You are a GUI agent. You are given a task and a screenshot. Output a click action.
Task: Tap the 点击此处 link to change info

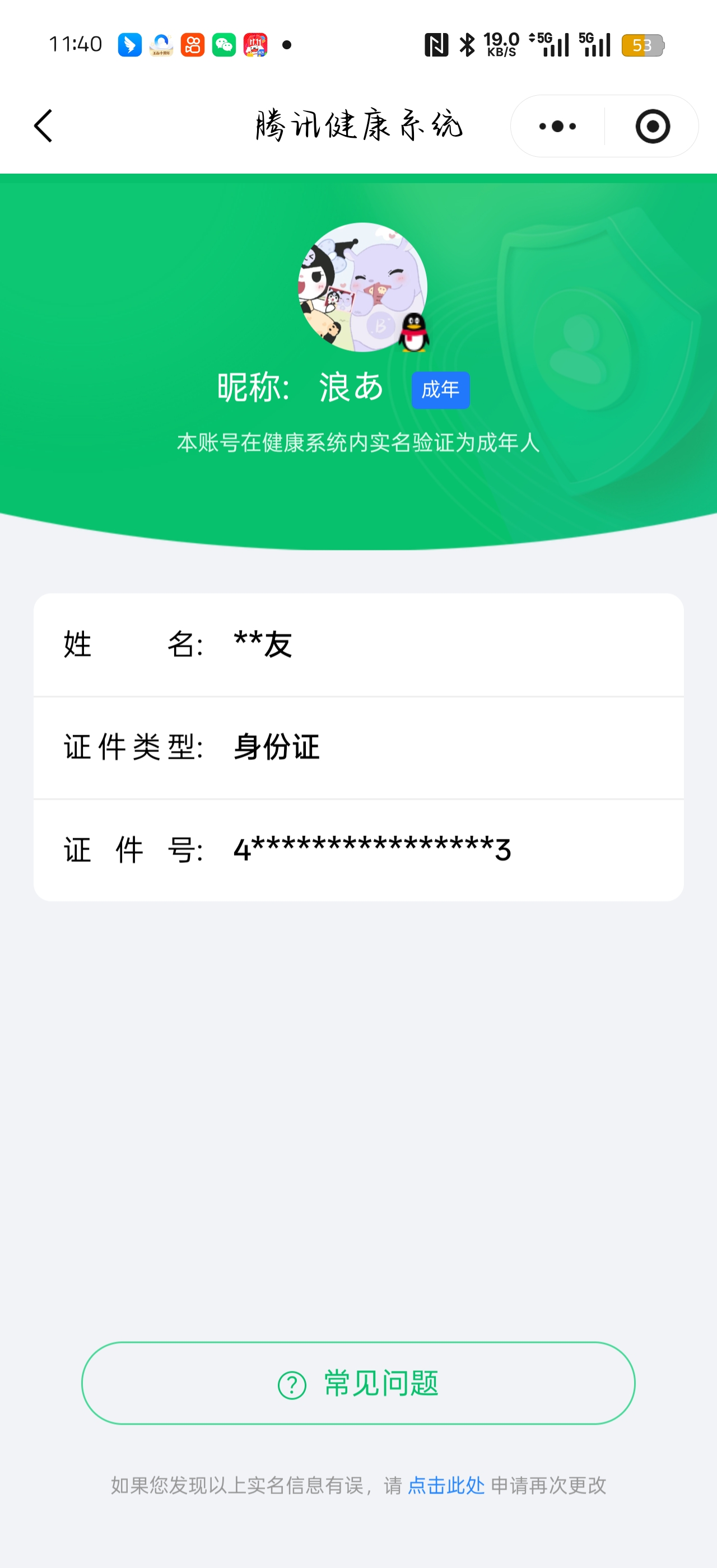[445, 1485]
